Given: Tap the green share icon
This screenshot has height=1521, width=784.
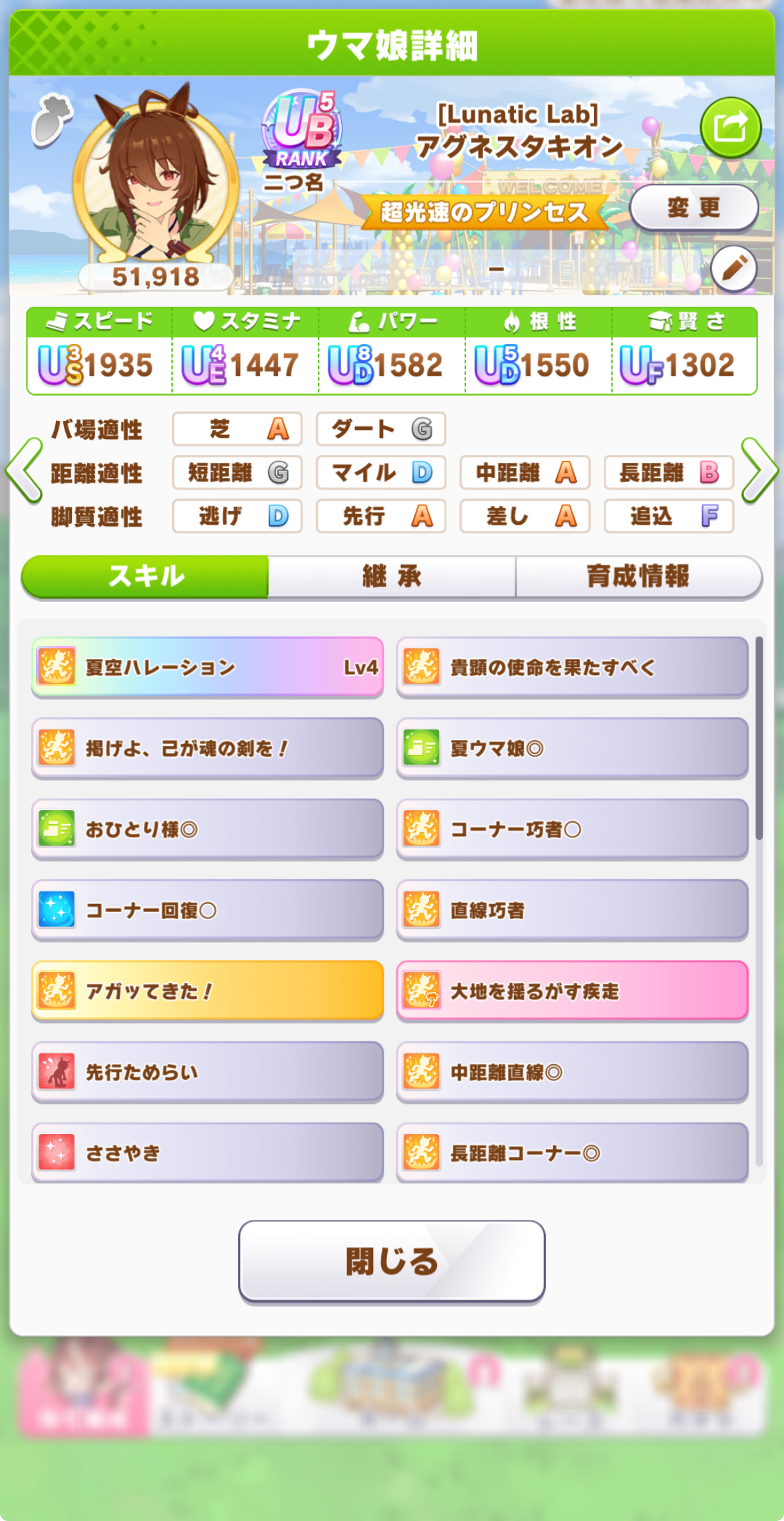Looking at the screenshot, I should pos(730,128).
